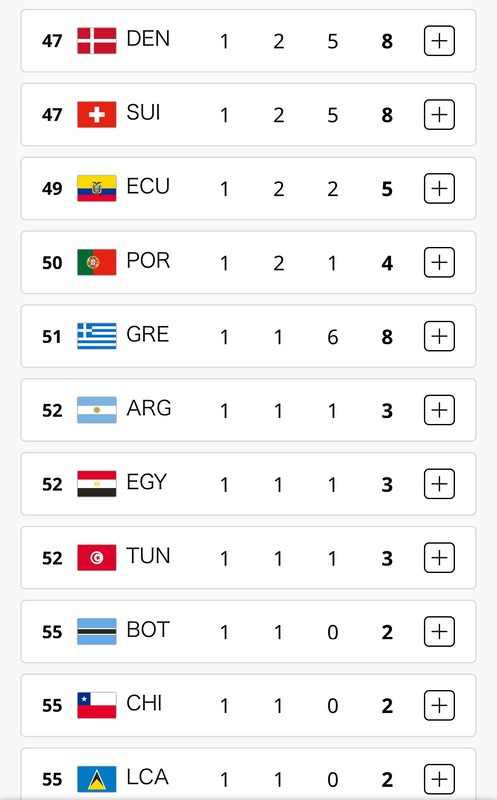Viewport: 497px width, 800px height.
Task: Expand GRE medal details
Action: [x=439, y=336]
